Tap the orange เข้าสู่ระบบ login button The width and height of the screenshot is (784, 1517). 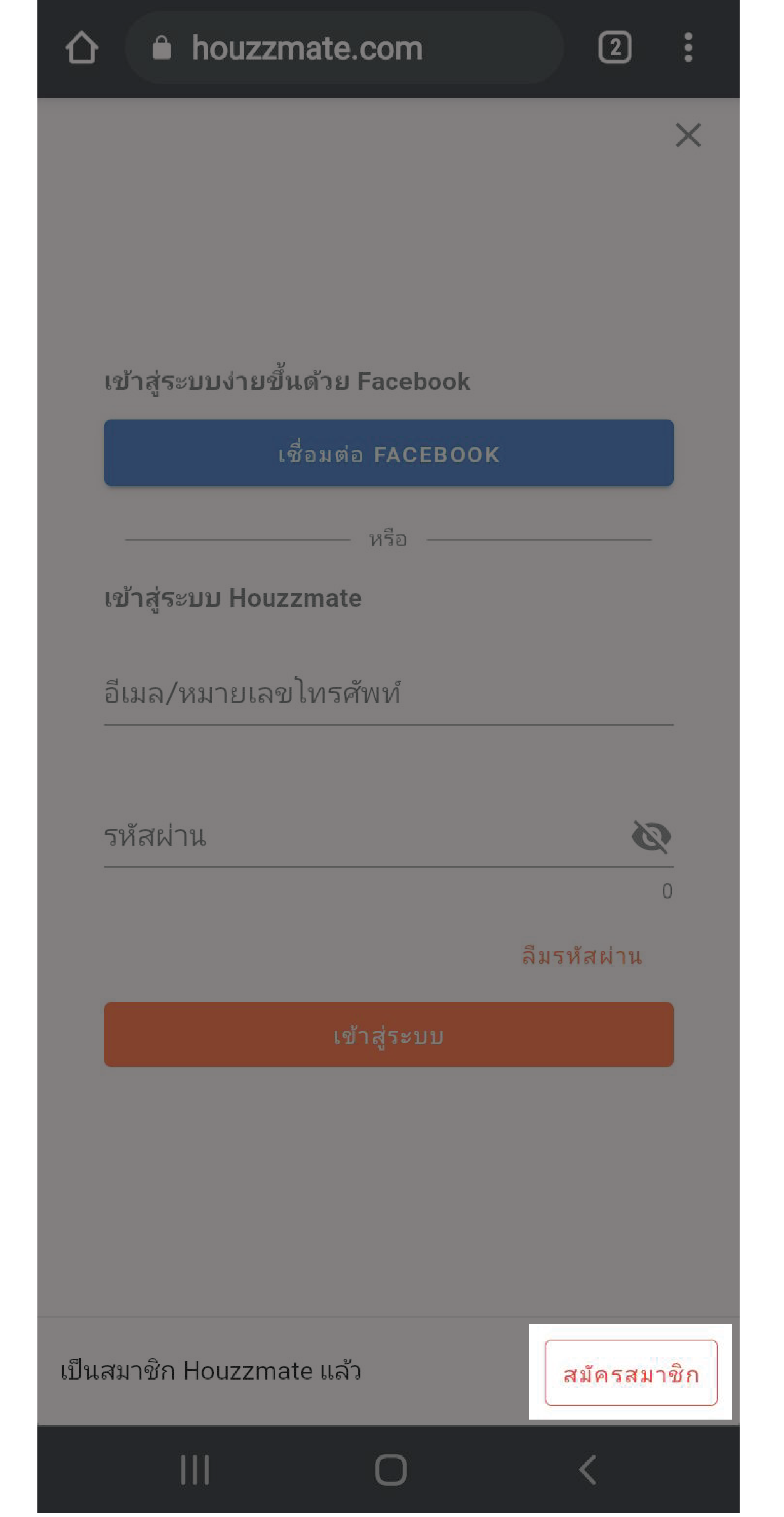click(389, 1035)
